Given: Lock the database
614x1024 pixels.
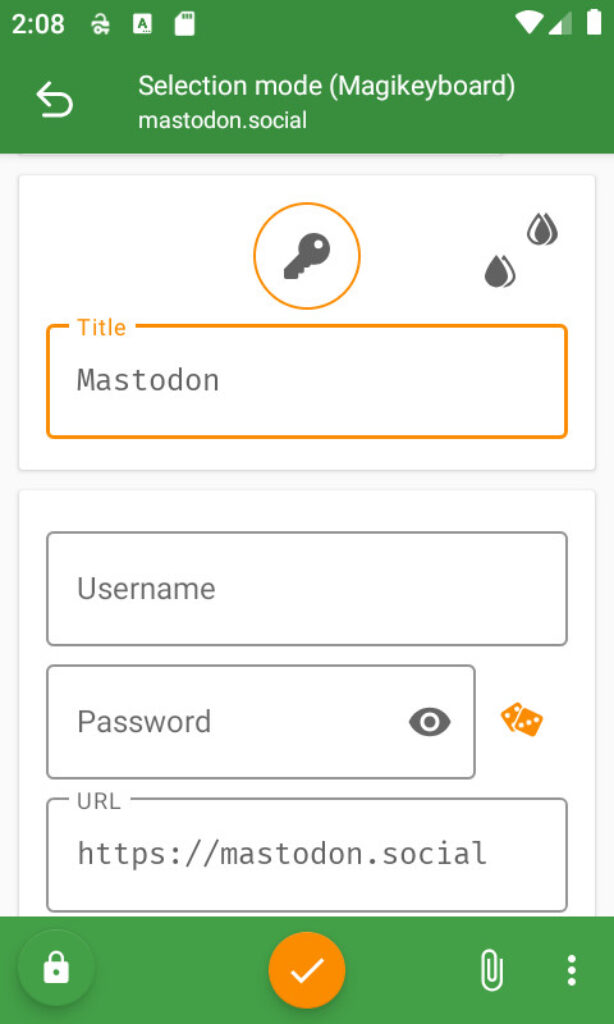Looking at the screenshot, I should tap(56, 967).
